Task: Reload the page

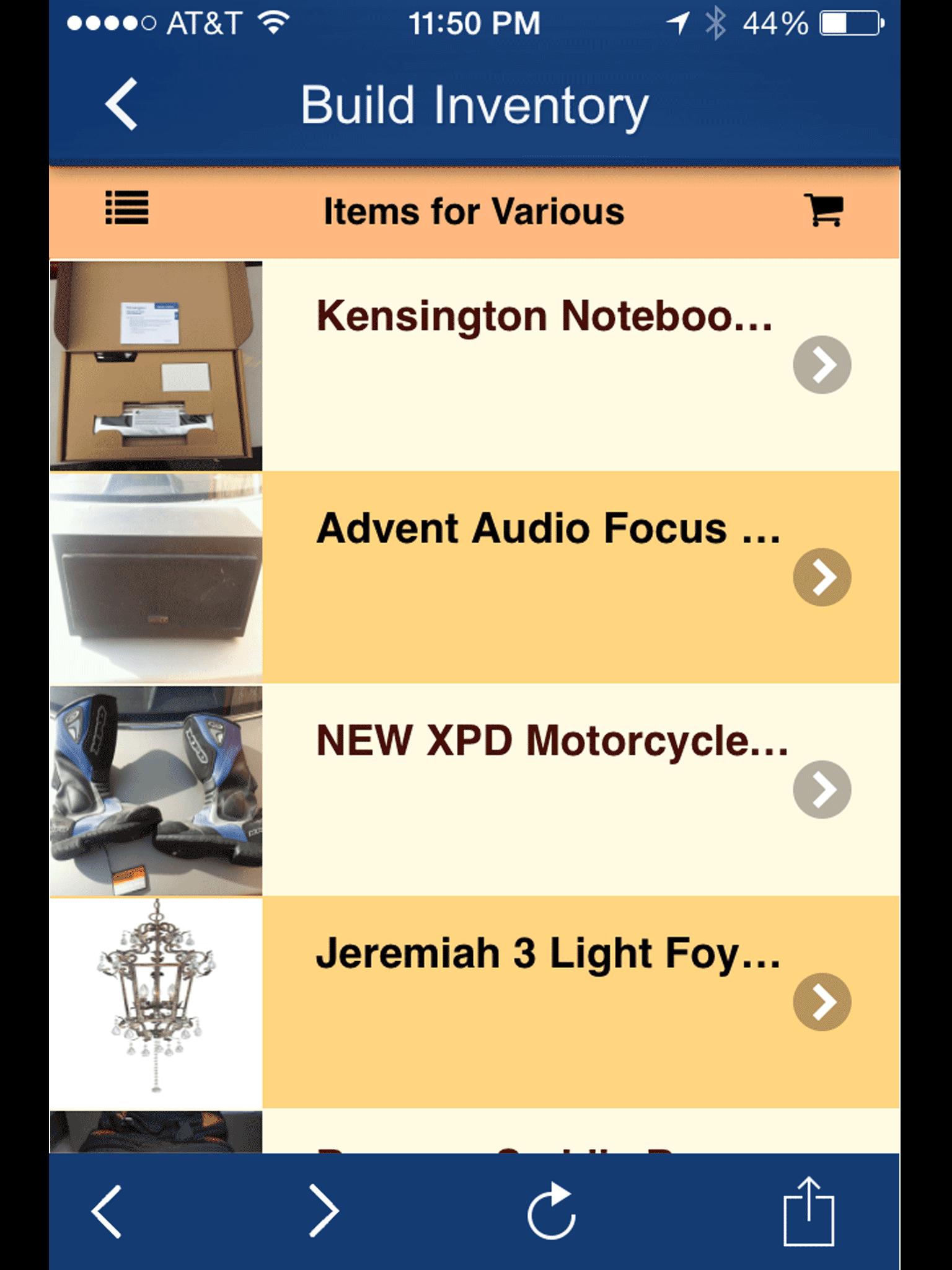Action: coord(551,1211)
